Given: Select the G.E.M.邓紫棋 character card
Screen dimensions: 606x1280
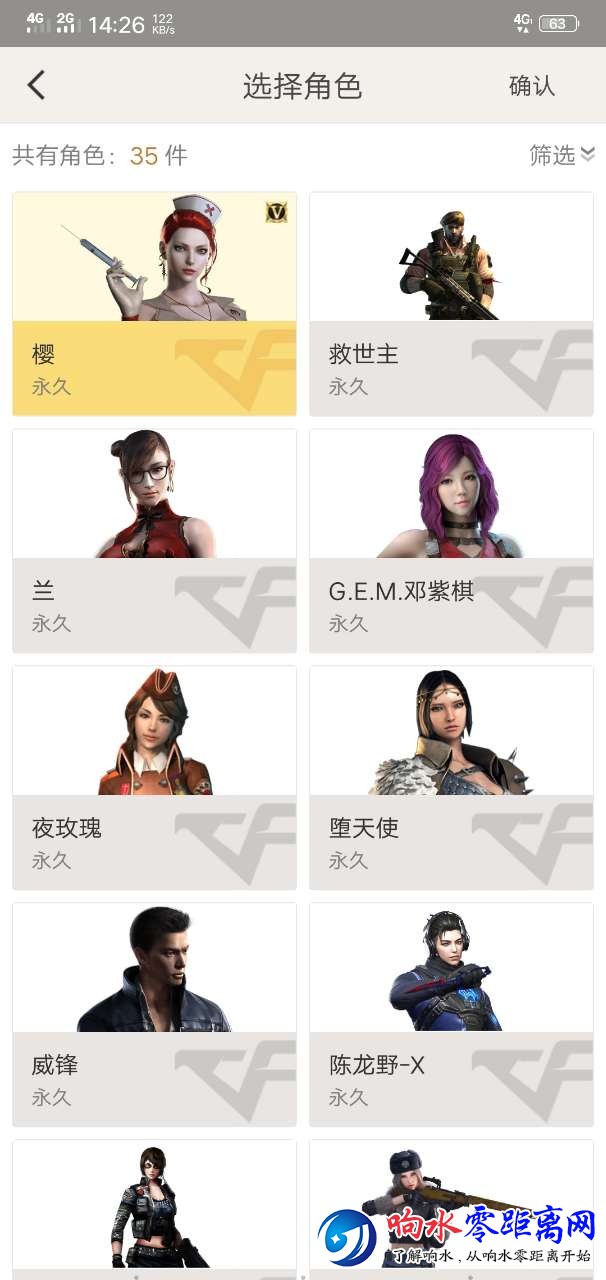Looking at the screenshot, I should (451, 541).
